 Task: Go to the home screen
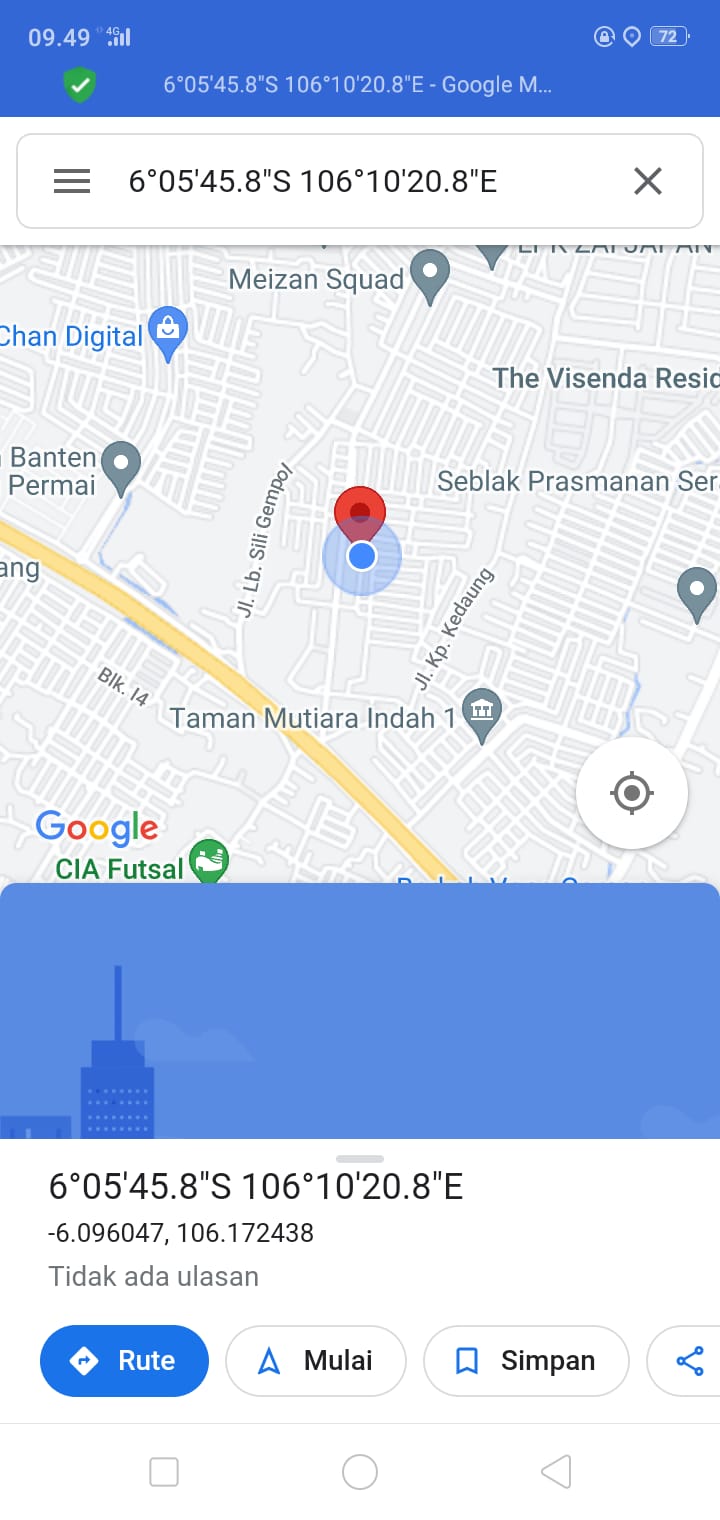tap(360, 1472)
